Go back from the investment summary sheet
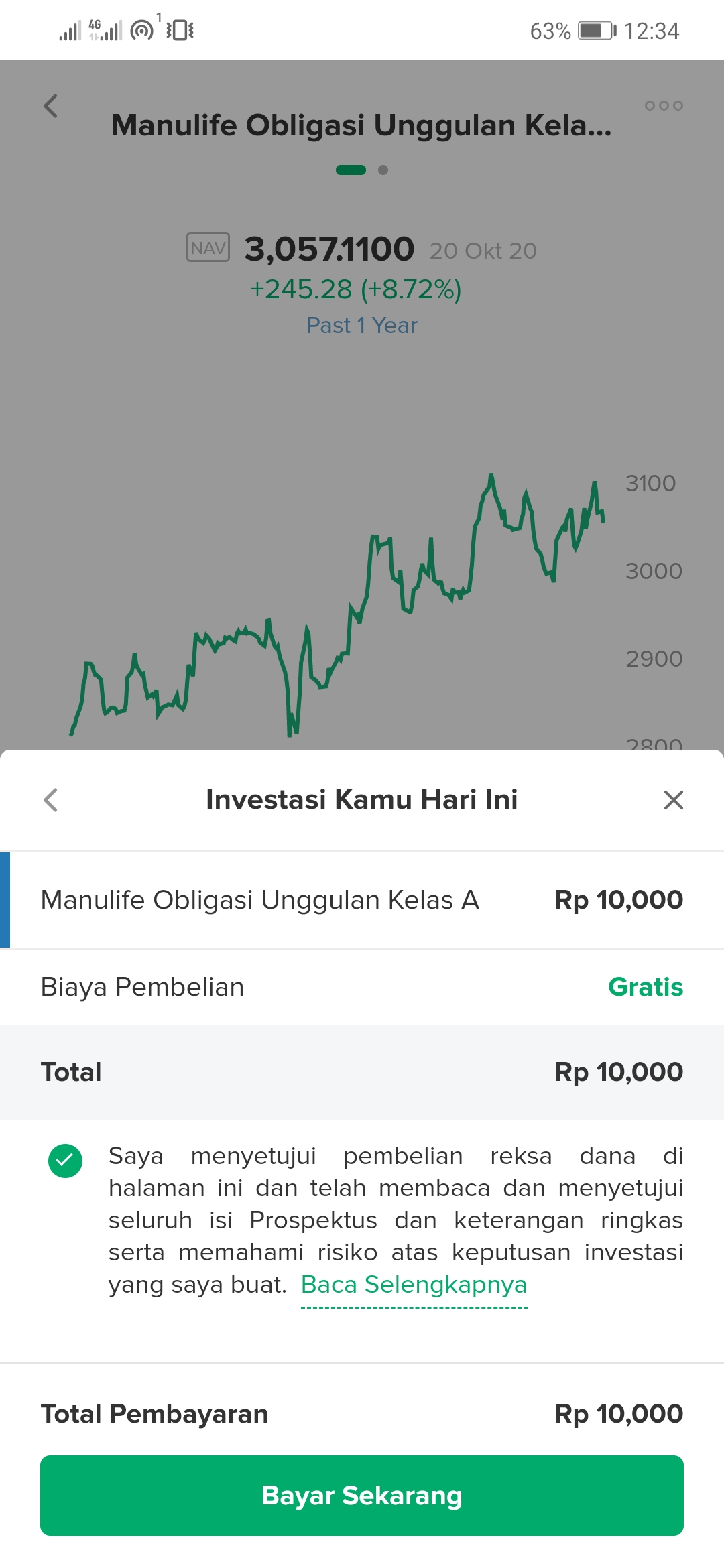Screen dimensions: 724x1568 [50, 799]
